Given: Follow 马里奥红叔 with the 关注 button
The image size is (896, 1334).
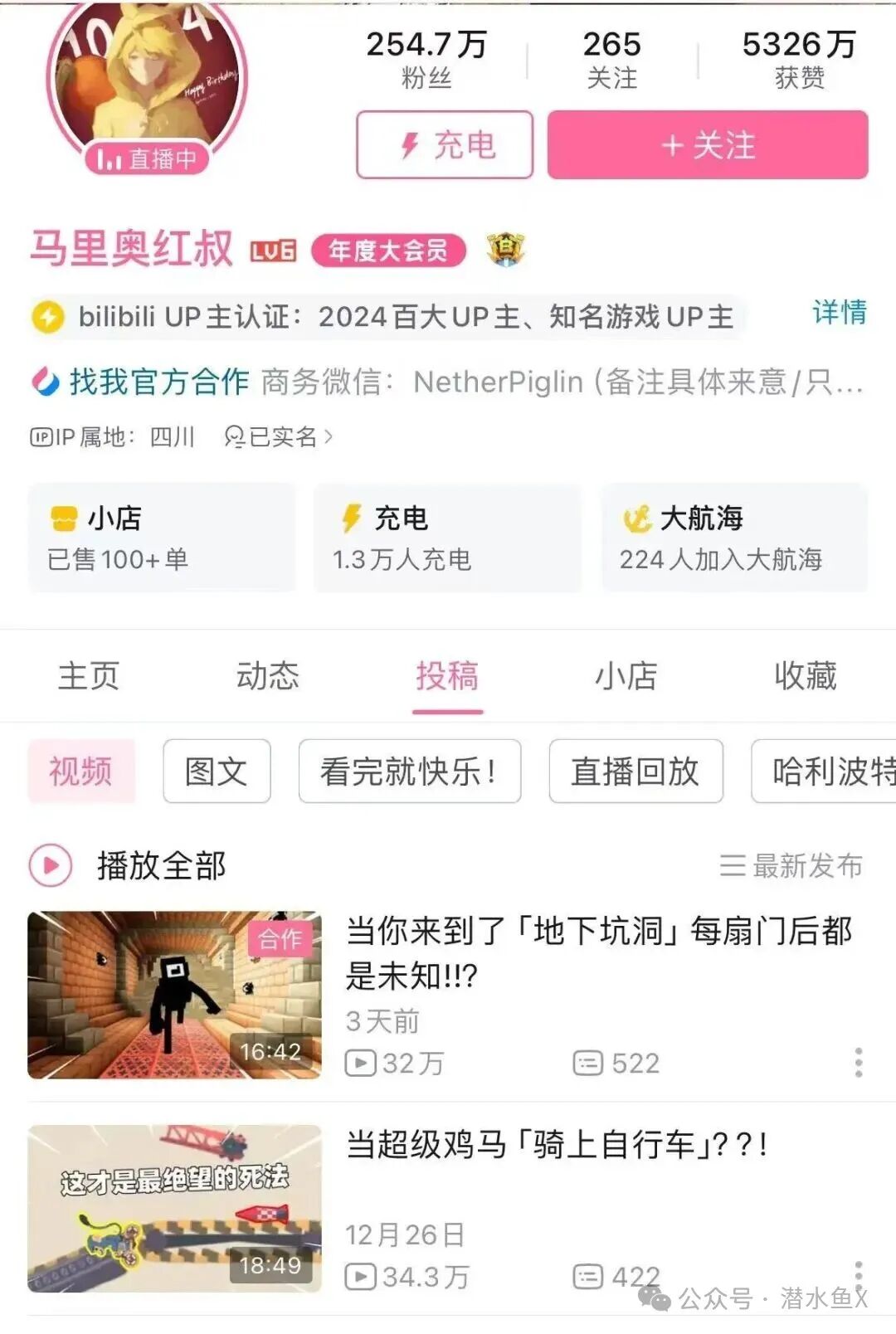Looking at the screenshot, I should coord(707,145).
